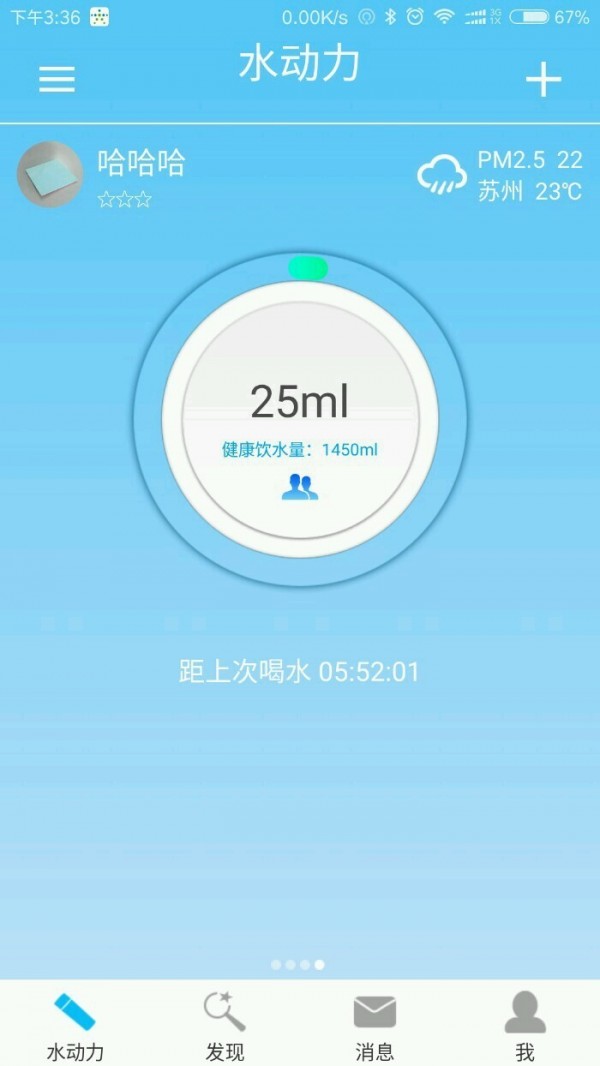Viewport: 600px width, 1066px height.
Task: Switch to the 水动力 tab
Action: pyautogui.click(x=75, y=1025)
